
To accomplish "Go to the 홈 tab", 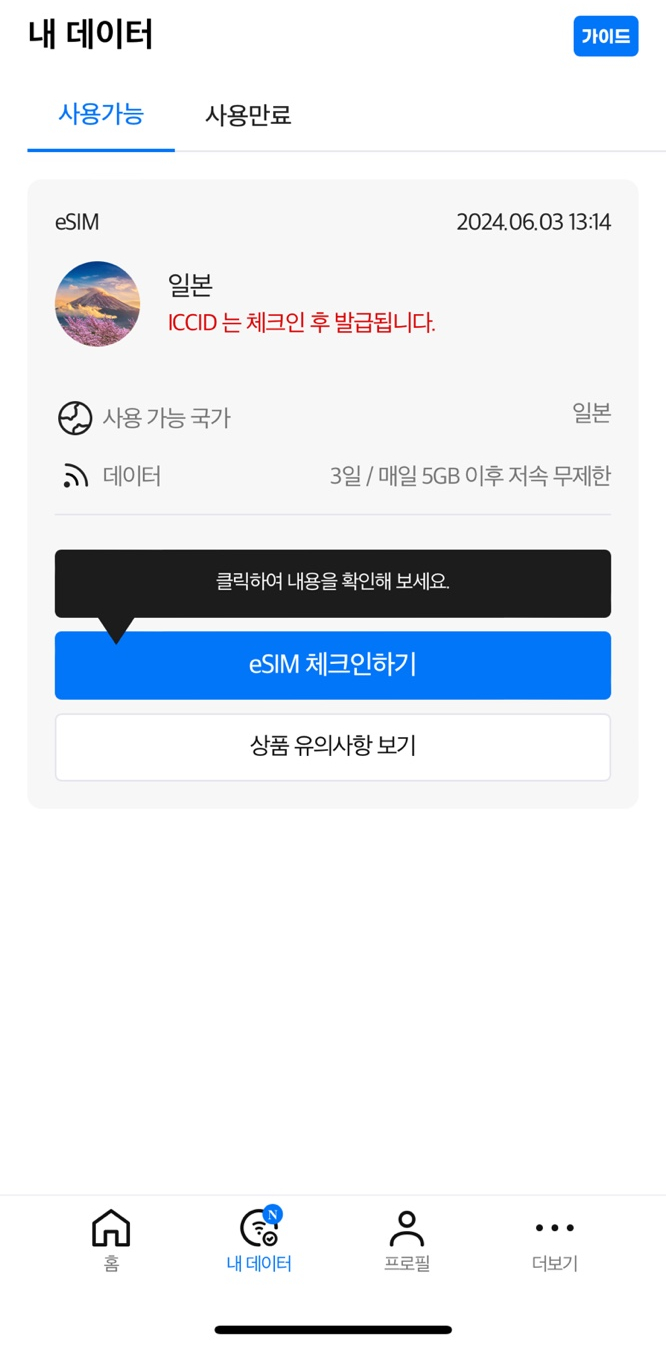I will click(x=111, y=1240).
